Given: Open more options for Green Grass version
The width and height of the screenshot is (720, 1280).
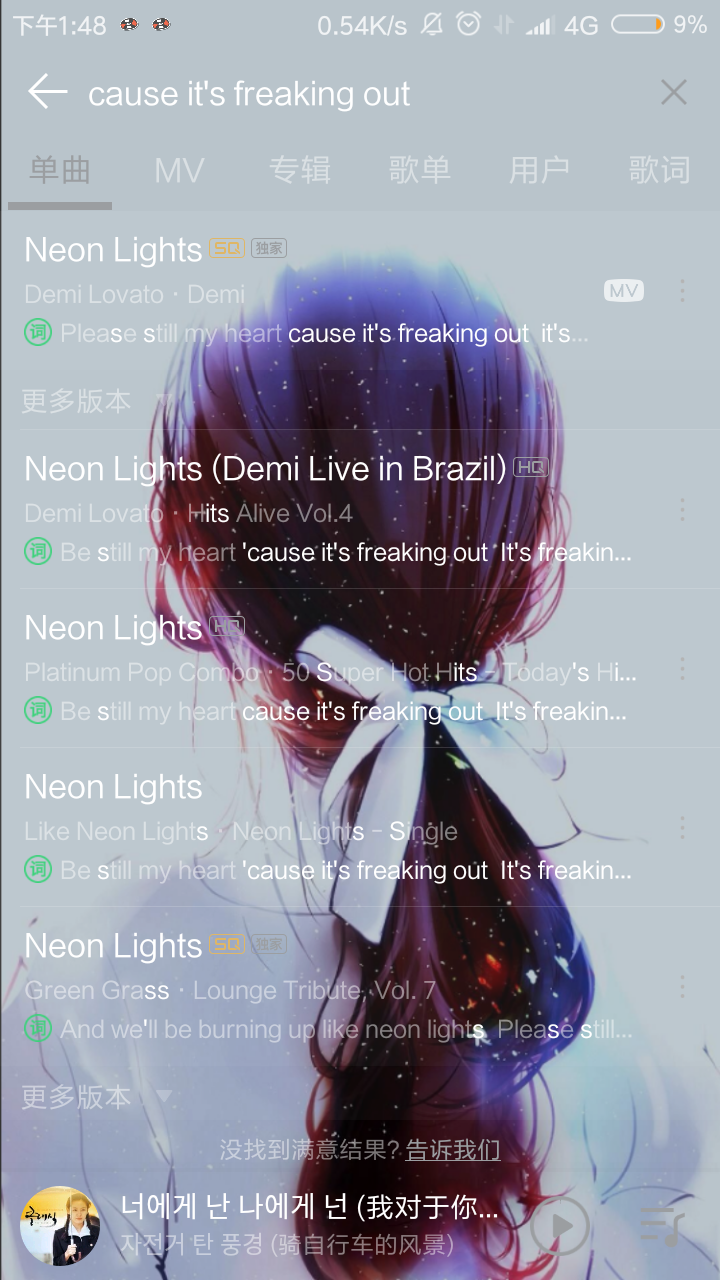Looking at the screenshot, I should pos(683,987).
